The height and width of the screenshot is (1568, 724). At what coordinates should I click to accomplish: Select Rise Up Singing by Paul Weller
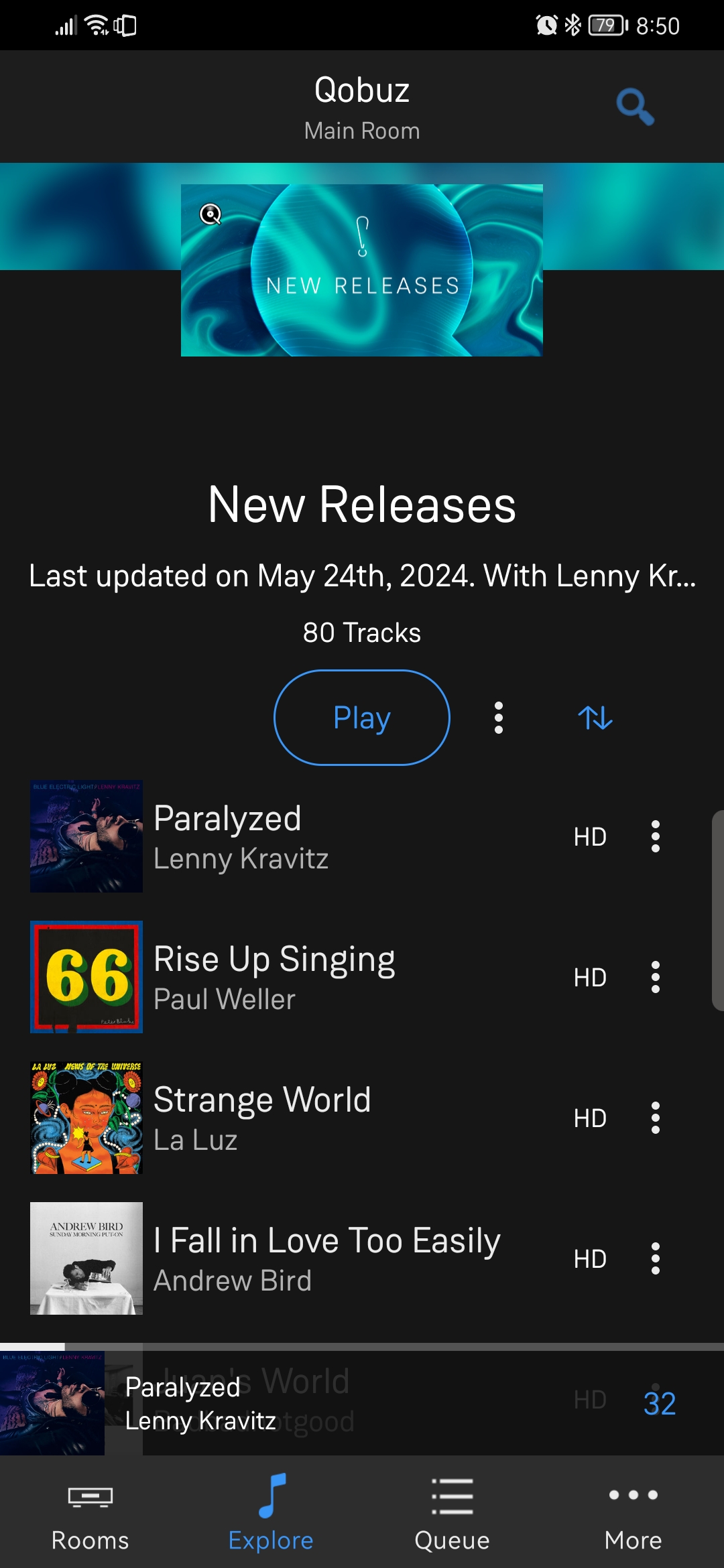(x=302, y=977)
